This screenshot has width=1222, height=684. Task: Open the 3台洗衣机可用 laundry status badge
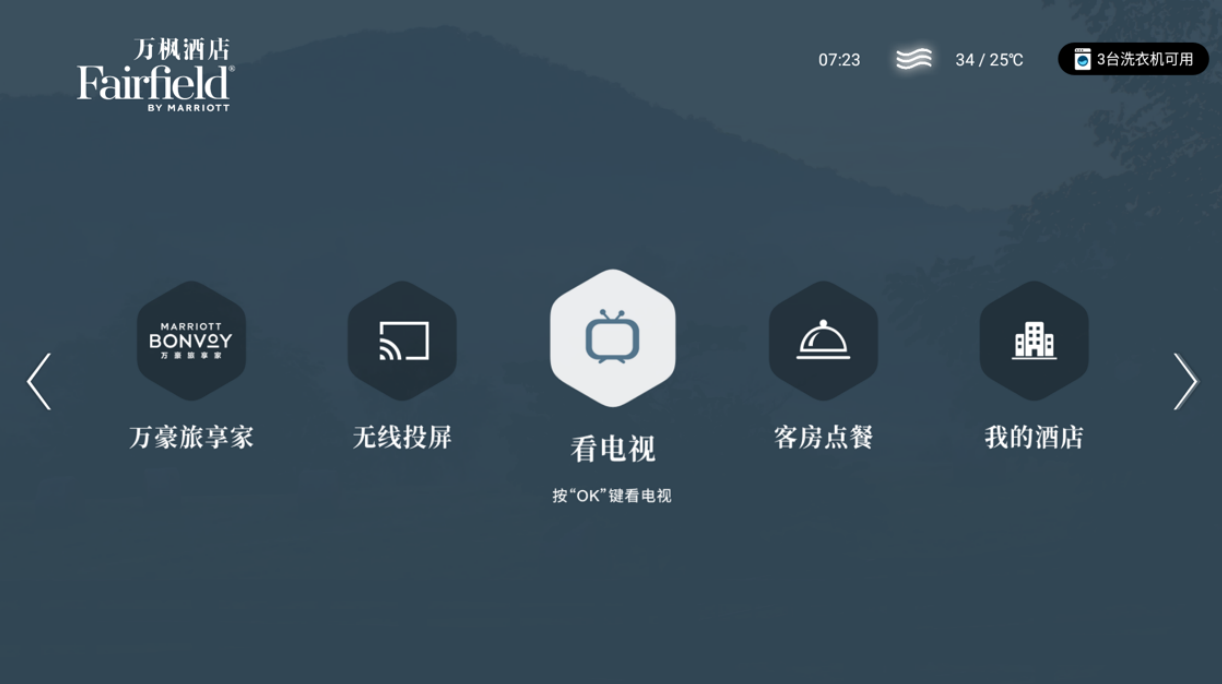tap(1133, 59)
